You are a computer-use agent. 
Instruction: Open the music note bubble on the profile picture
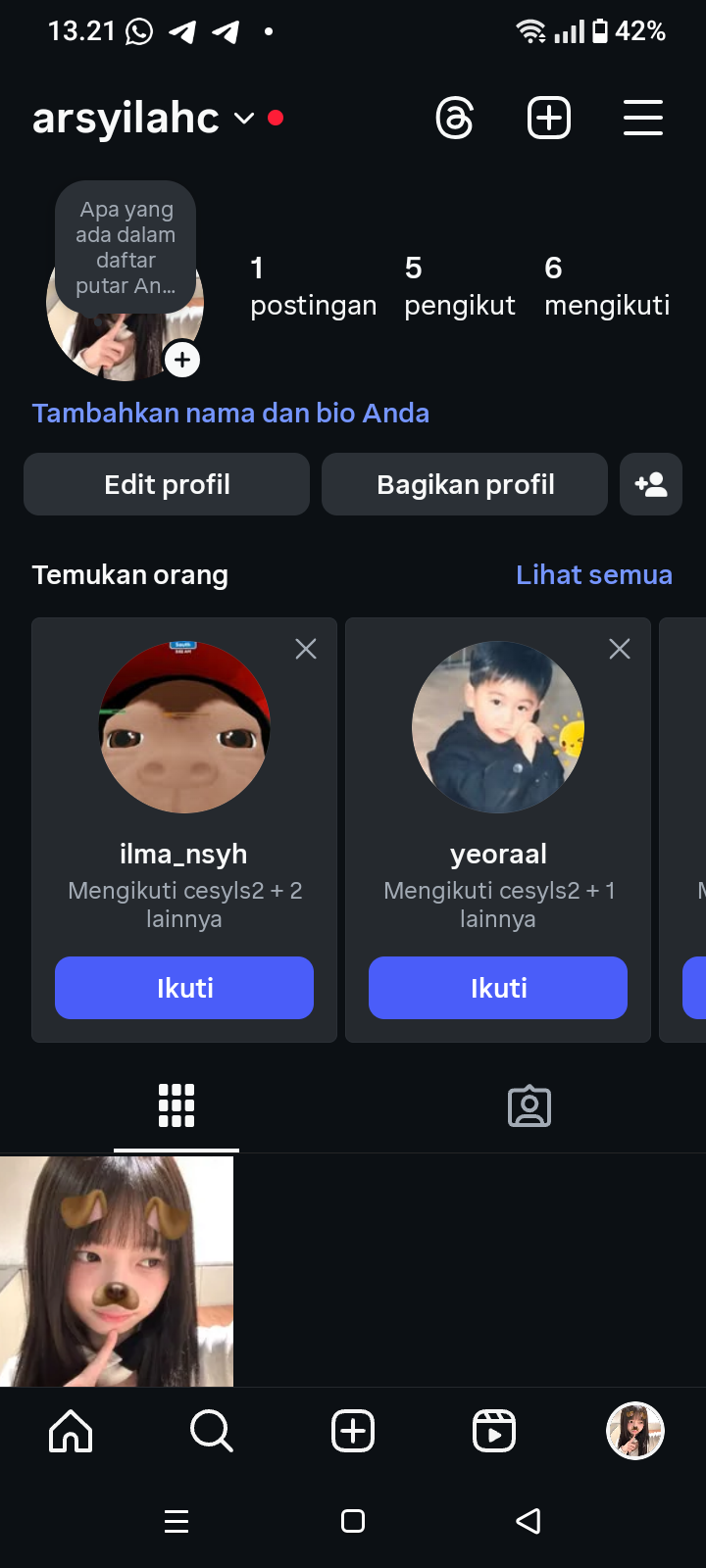pos(126,247)
